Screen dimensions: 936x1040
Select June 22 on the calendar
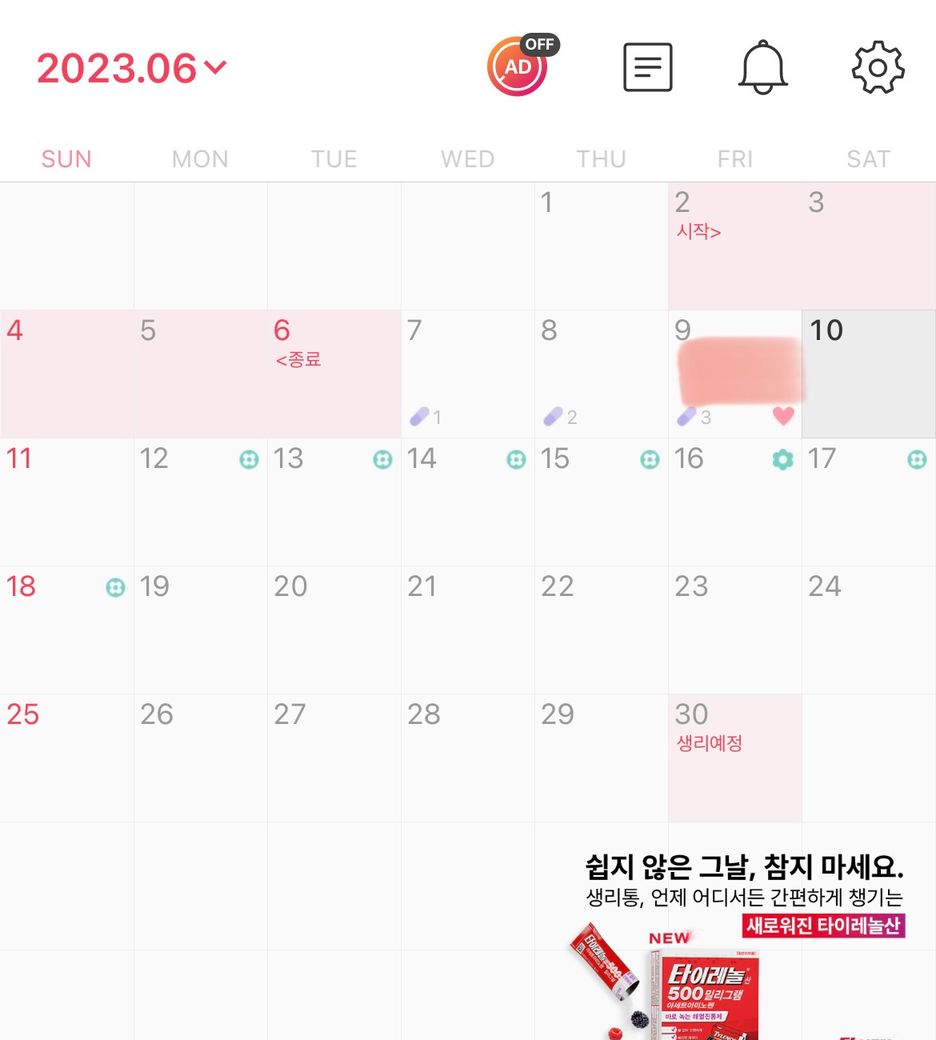(600, 630)
